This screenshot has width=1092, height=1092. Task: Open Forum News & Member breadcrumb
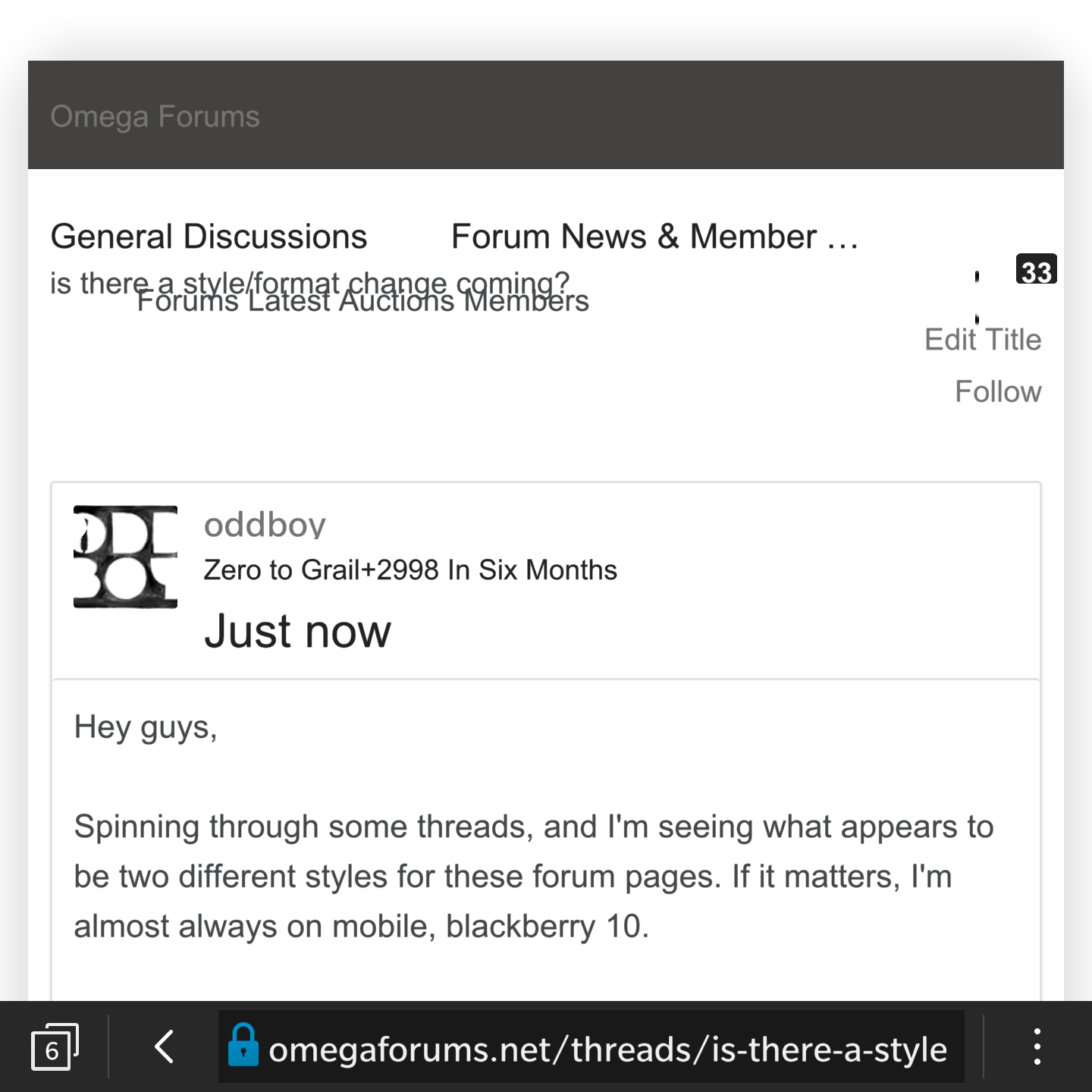(654, 237)
